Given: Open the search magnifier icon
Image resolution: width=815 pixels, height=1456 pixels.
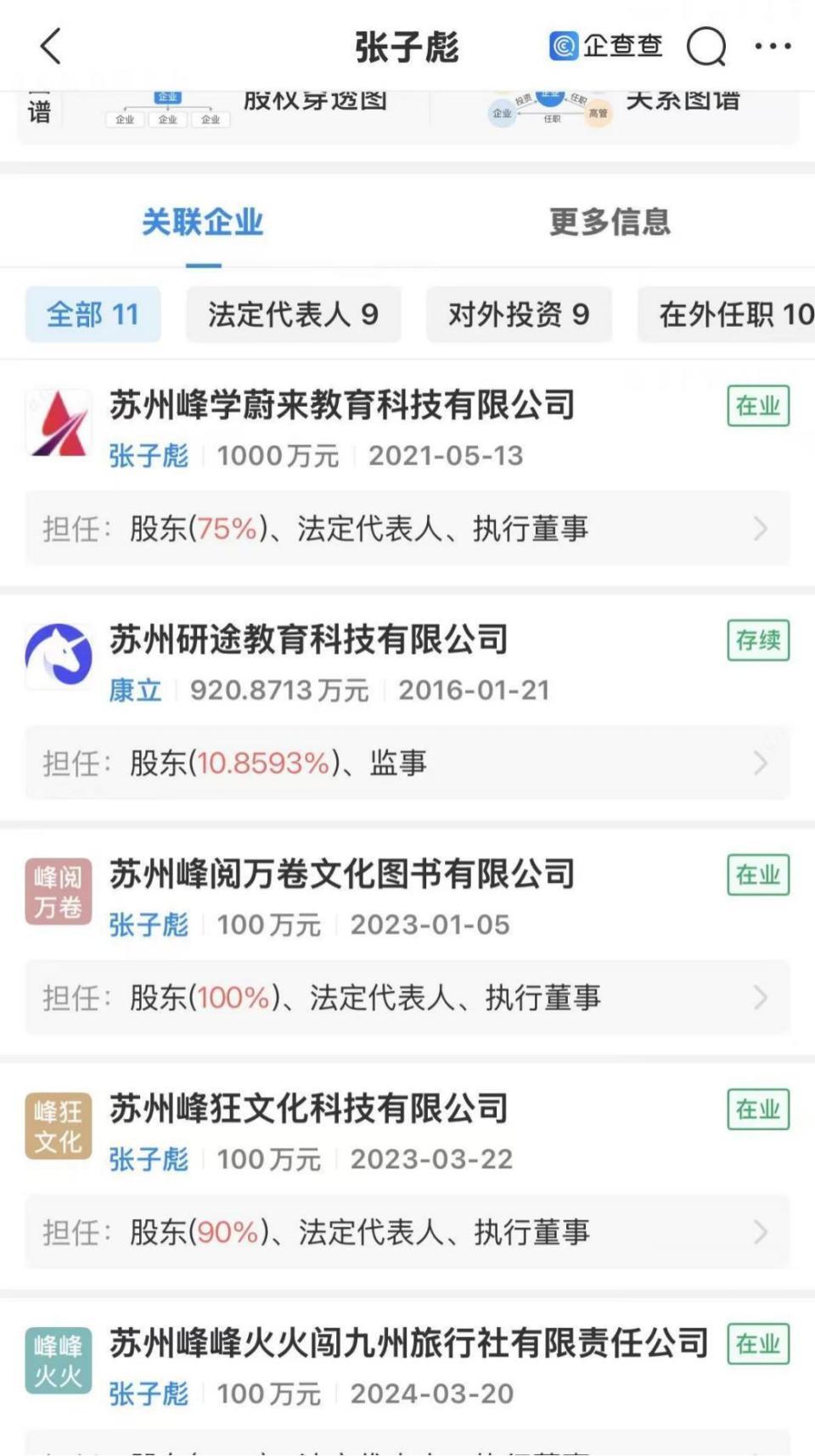Looking at the screenshot, I should pyautogui.click(x=706, y=46).
